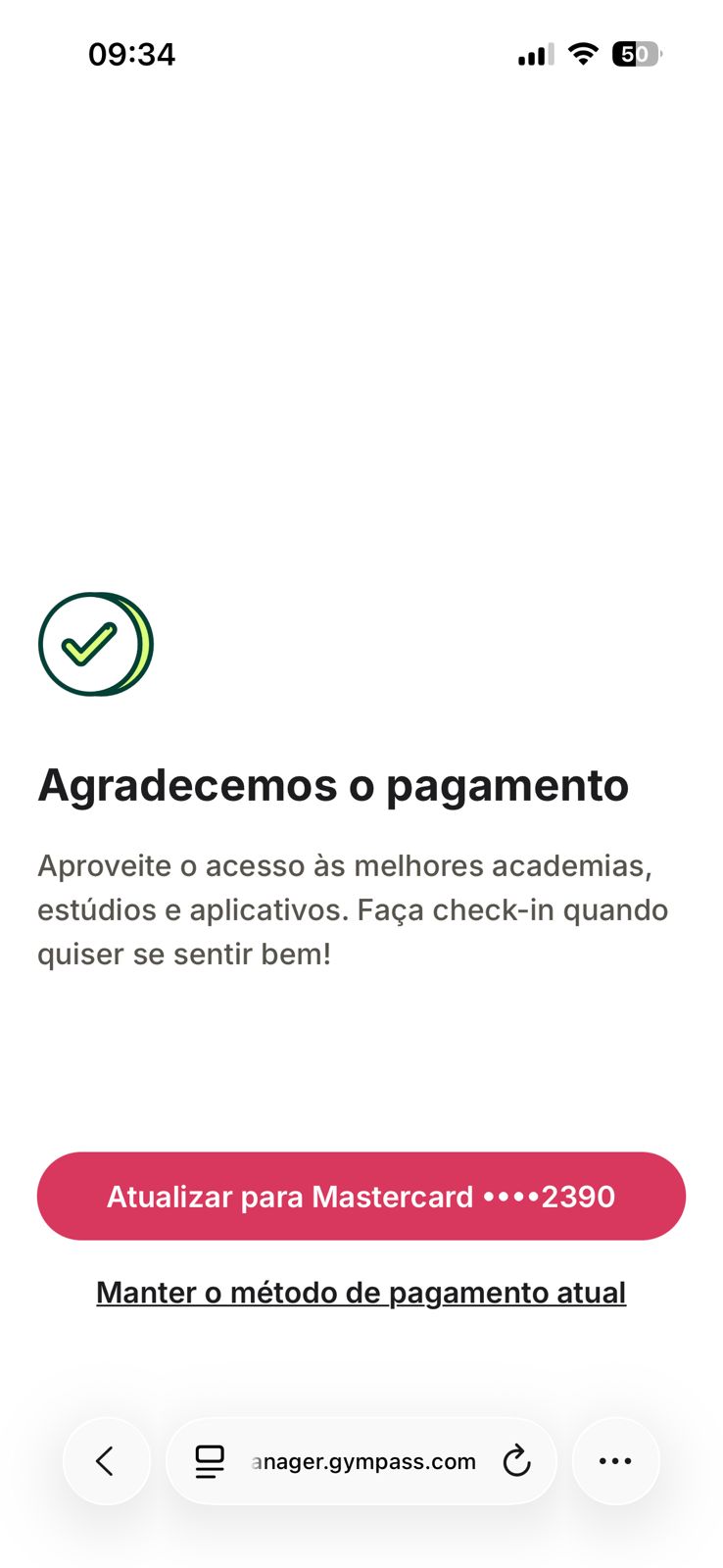Tap the gympass.com address bar
Viewport: 723px width, 1568px height.
[364, 1461]
